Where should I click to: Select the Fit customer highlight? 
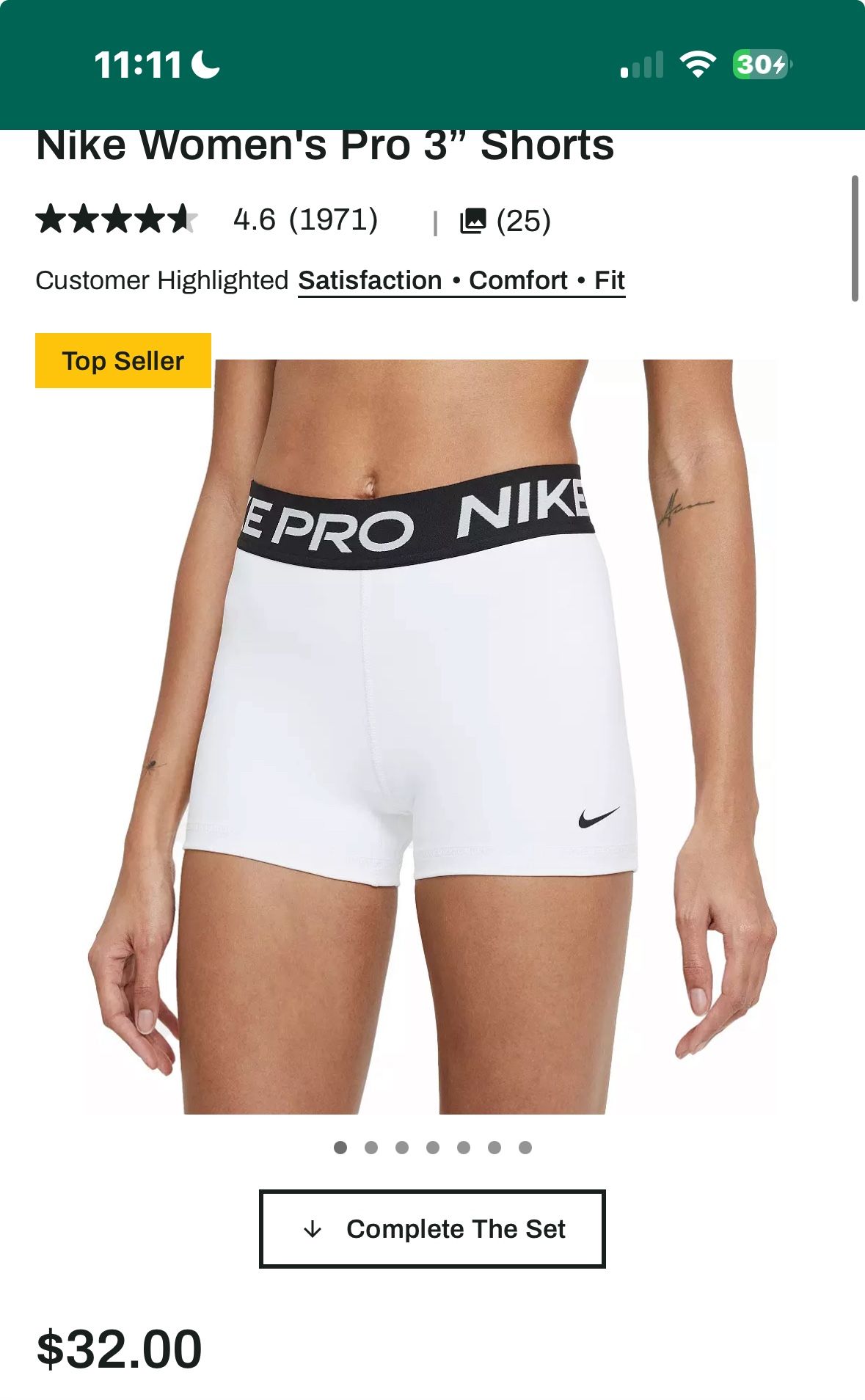click(x=607, y=280)
